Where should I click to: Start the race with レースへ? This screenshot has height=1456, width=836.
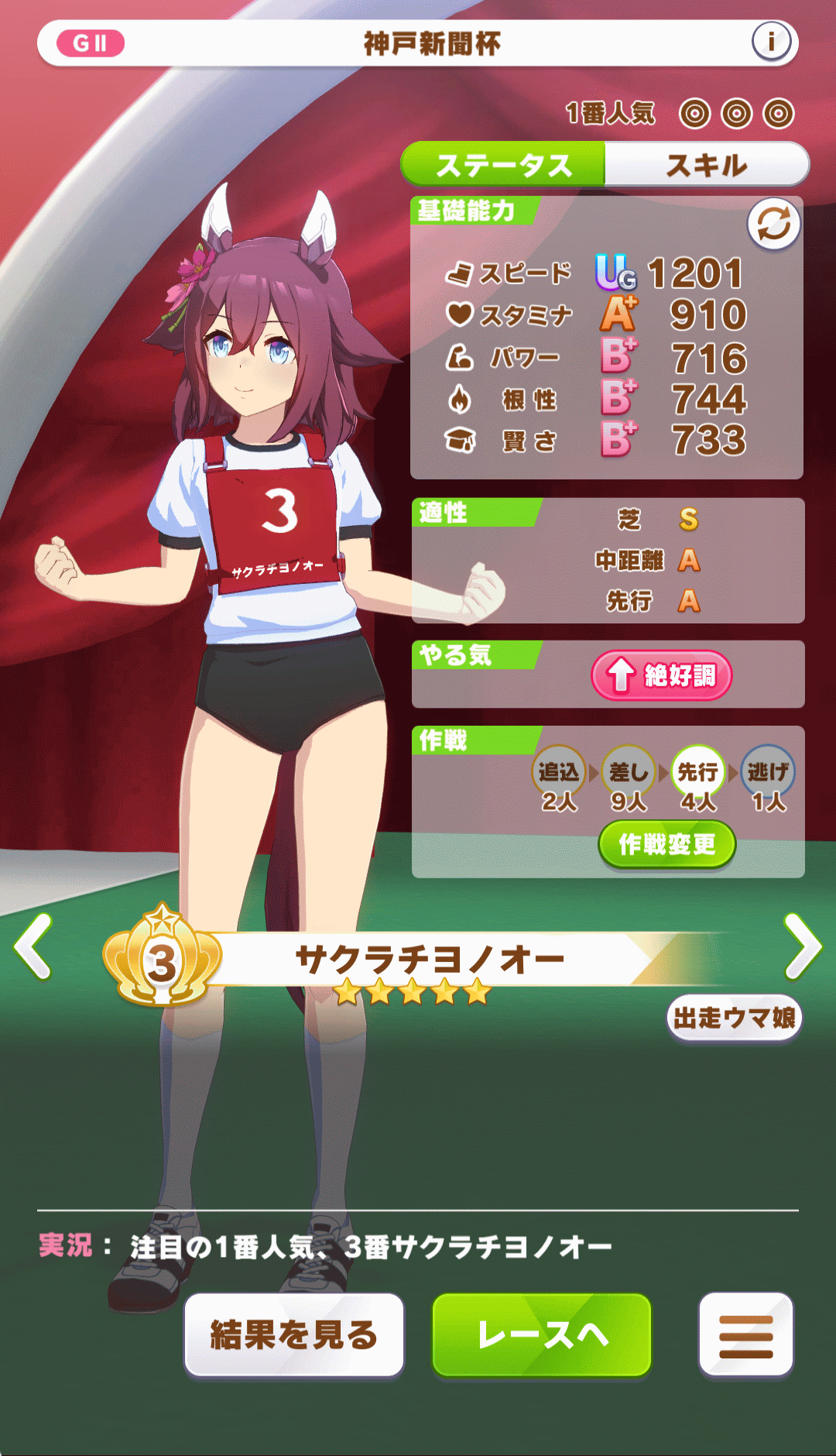[542, 1334]
